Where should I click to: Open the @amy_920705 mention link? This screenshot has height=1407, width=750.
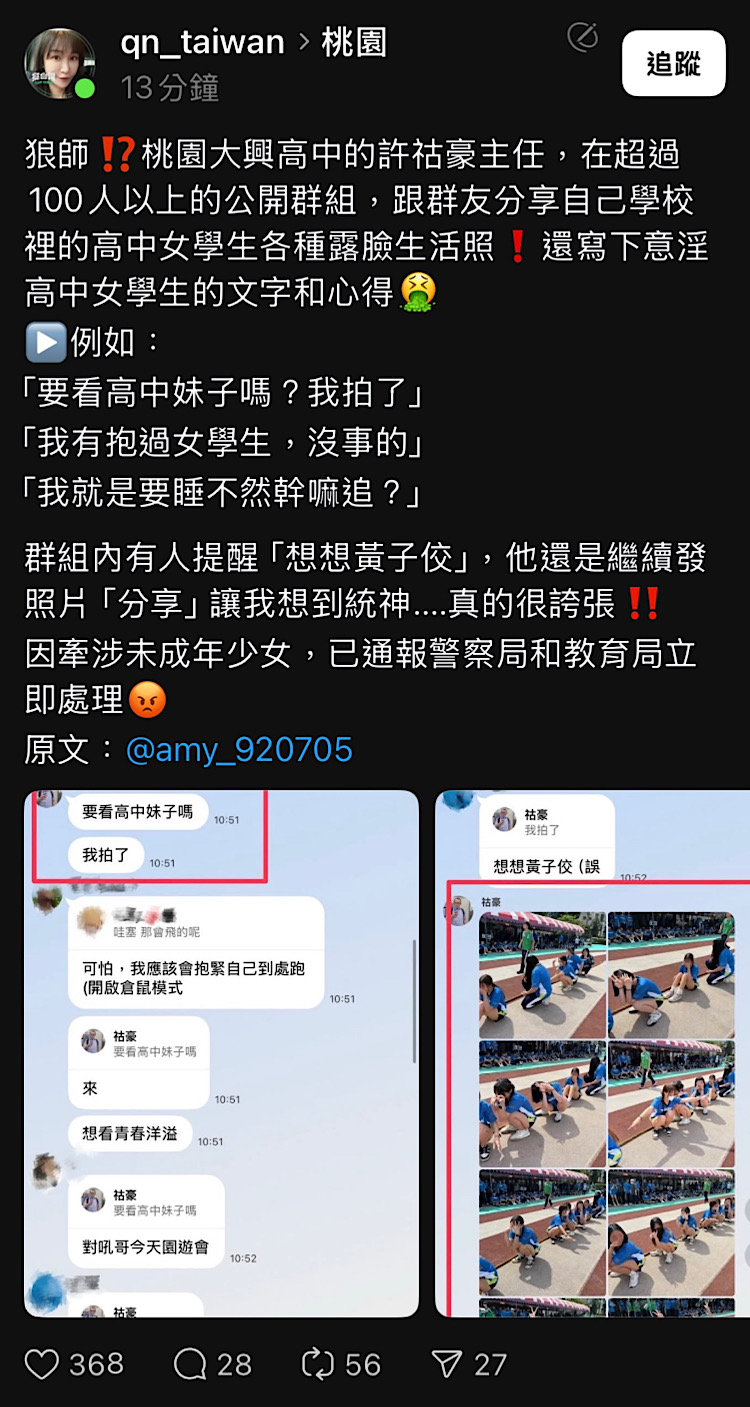[x=239, y=749]
